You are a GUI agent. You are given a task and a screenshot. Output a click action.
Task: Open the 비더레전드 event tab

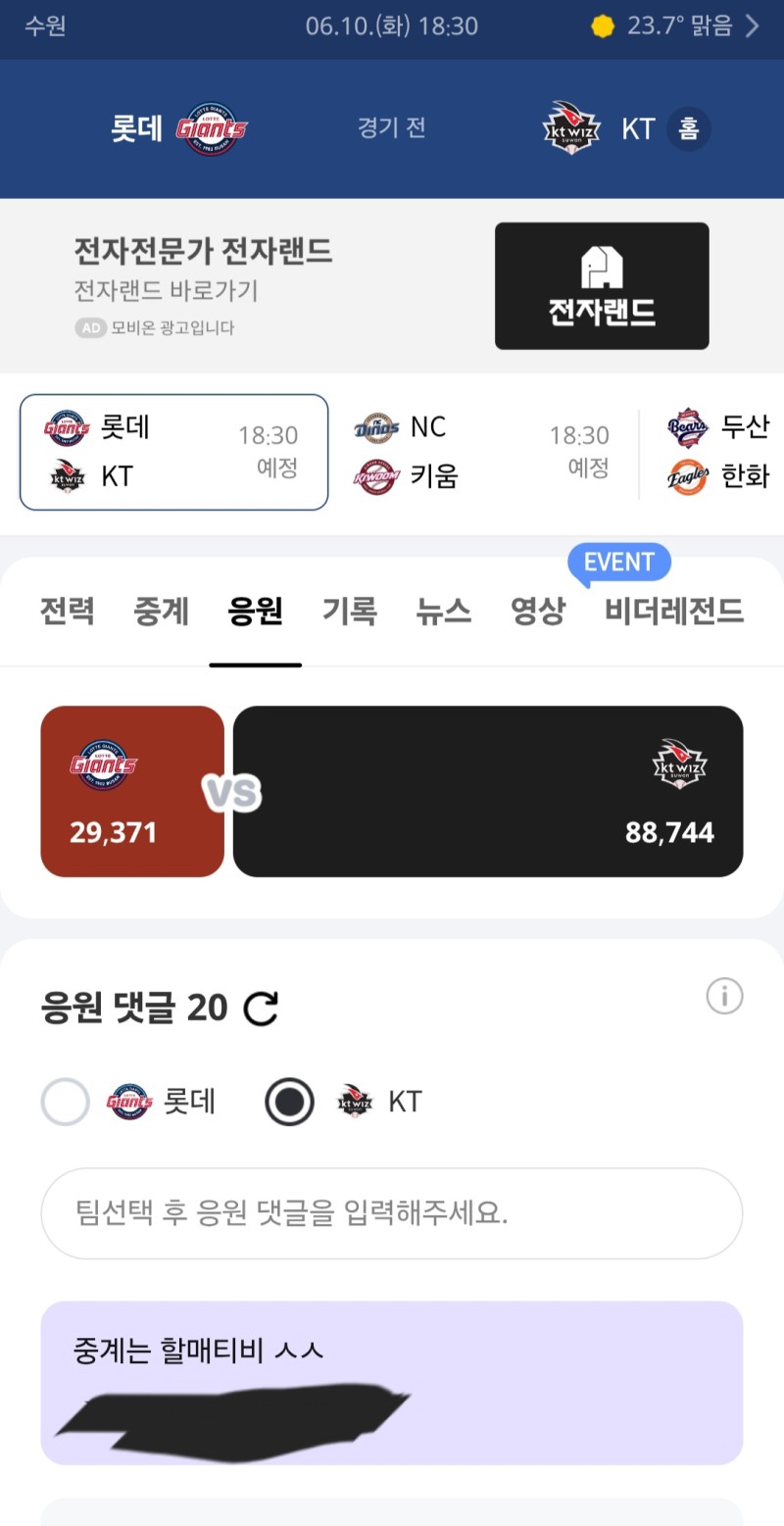click(x=673, y=612)
